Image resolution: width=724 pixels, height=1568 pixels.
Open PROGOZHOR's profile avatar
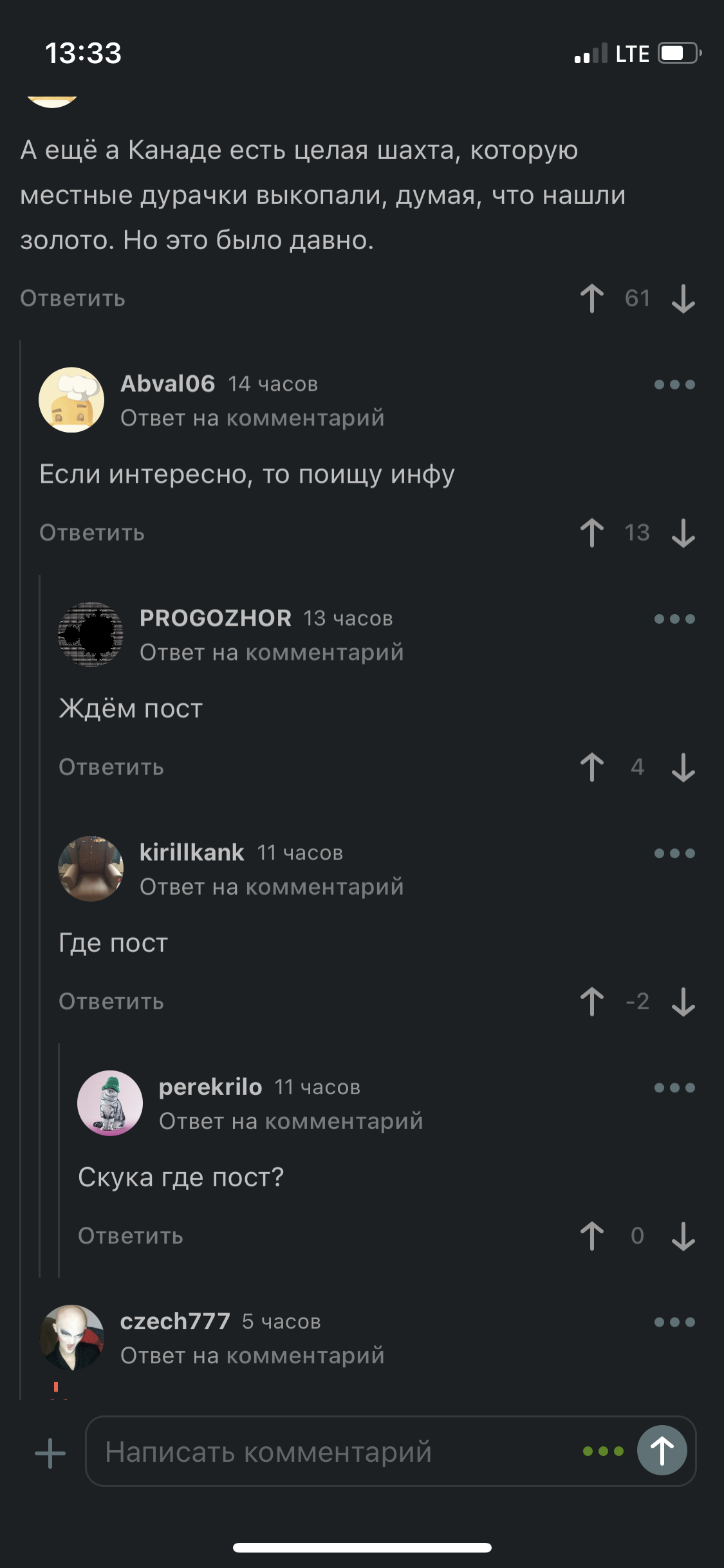coord(91,635)
